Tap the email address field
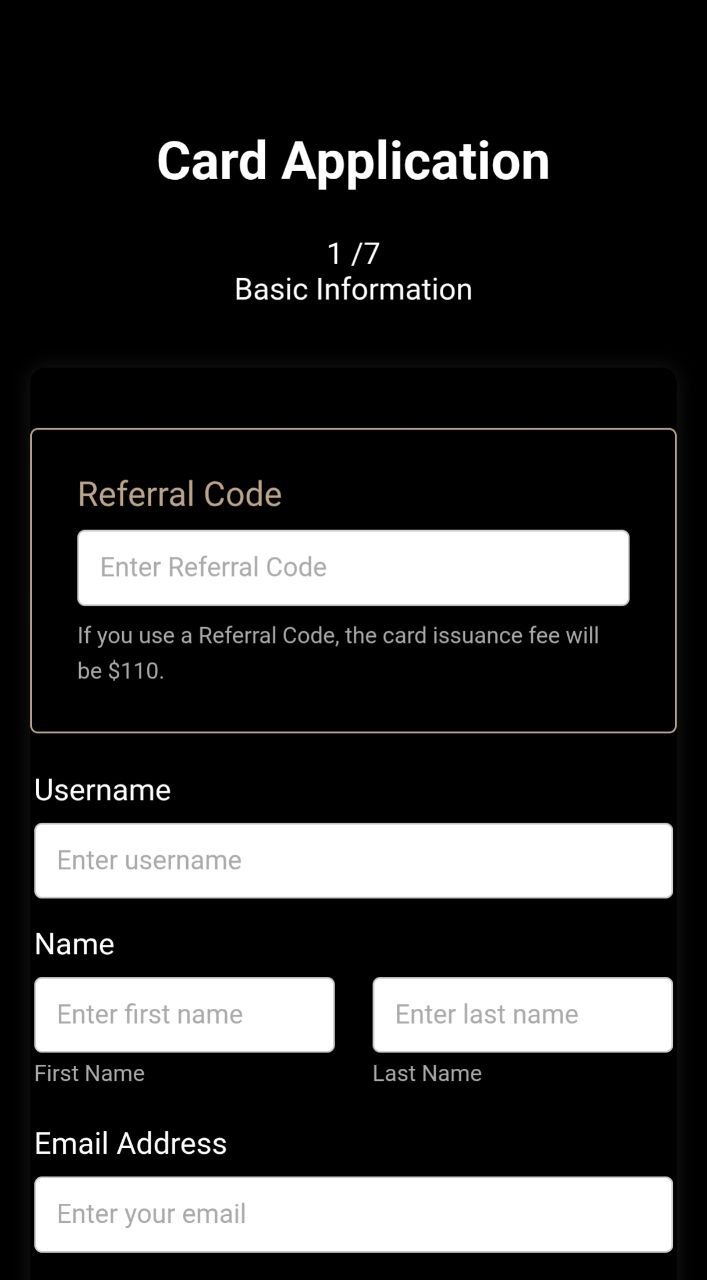This screenshot has height=1280, width=707. 353,1214
